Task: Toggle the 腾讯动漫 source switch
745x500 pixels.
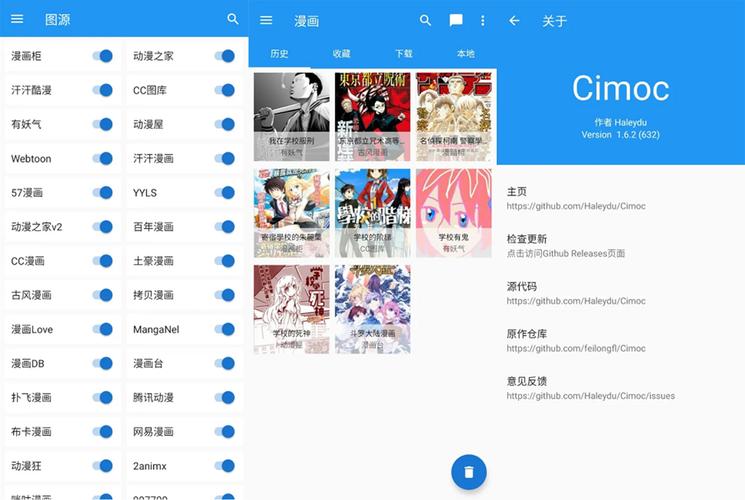Action: pos(224,397)
